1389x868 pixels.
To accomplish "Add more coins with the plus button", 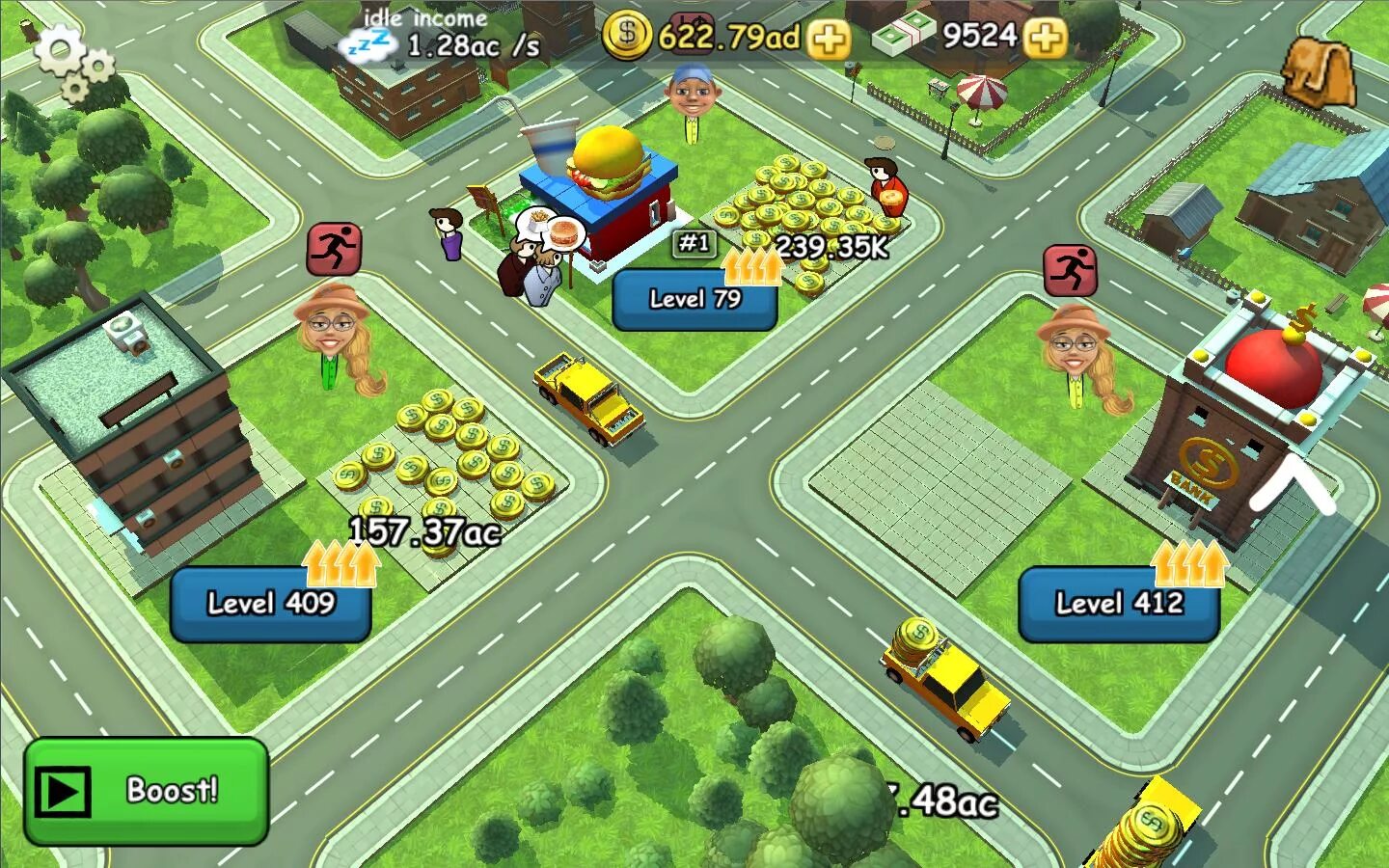I will click(830, 40).
